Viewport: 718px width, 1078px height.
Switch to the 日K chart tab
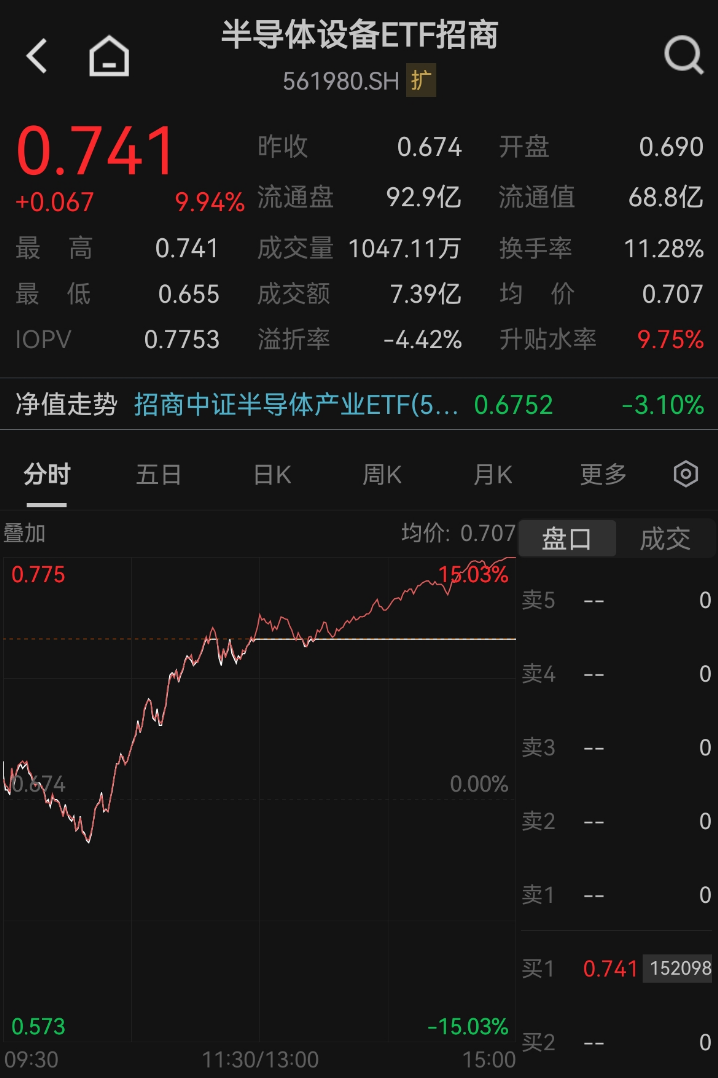272,474
